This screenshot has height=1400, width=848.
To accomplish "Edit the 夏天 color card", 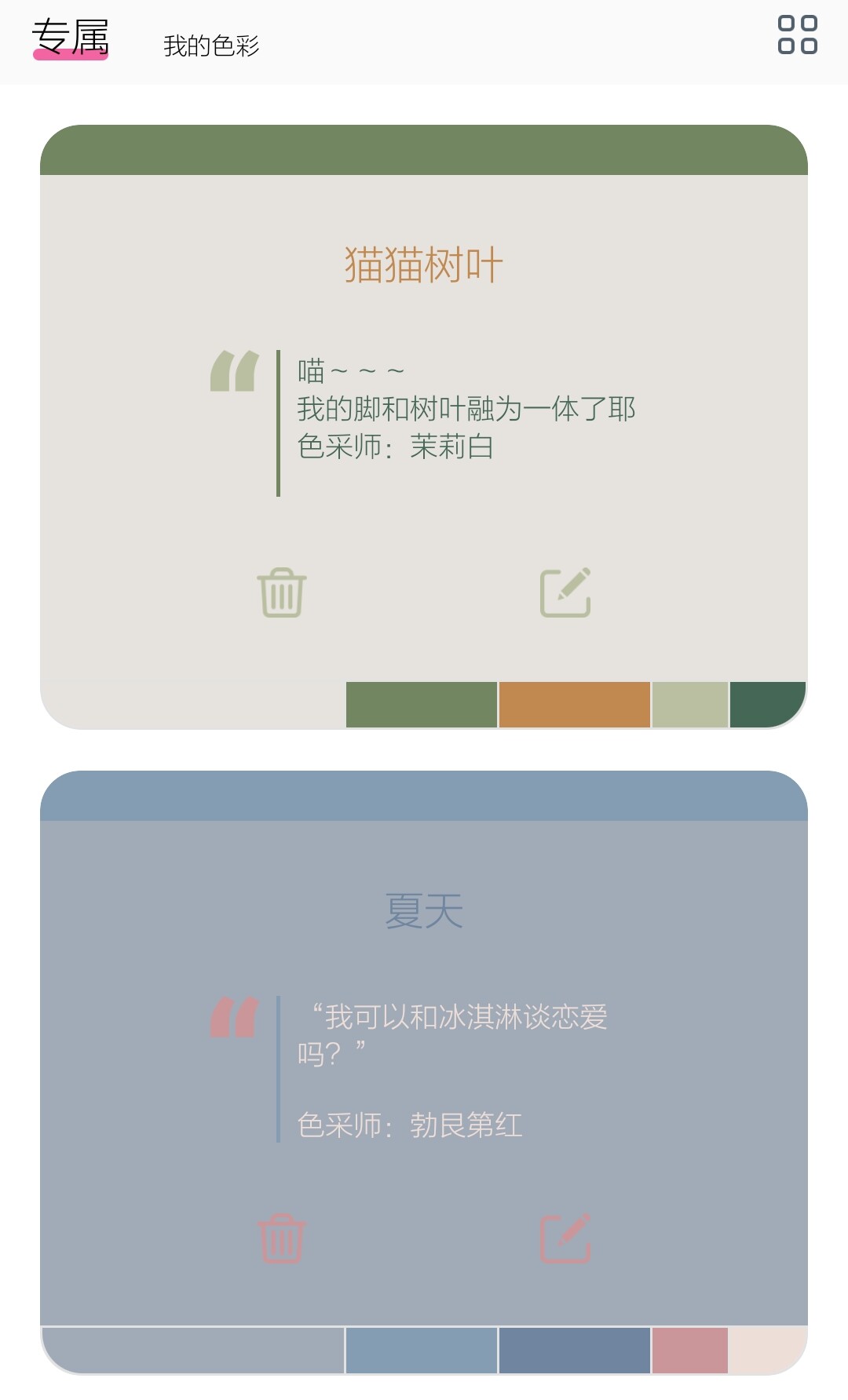I will point(565,1238).
